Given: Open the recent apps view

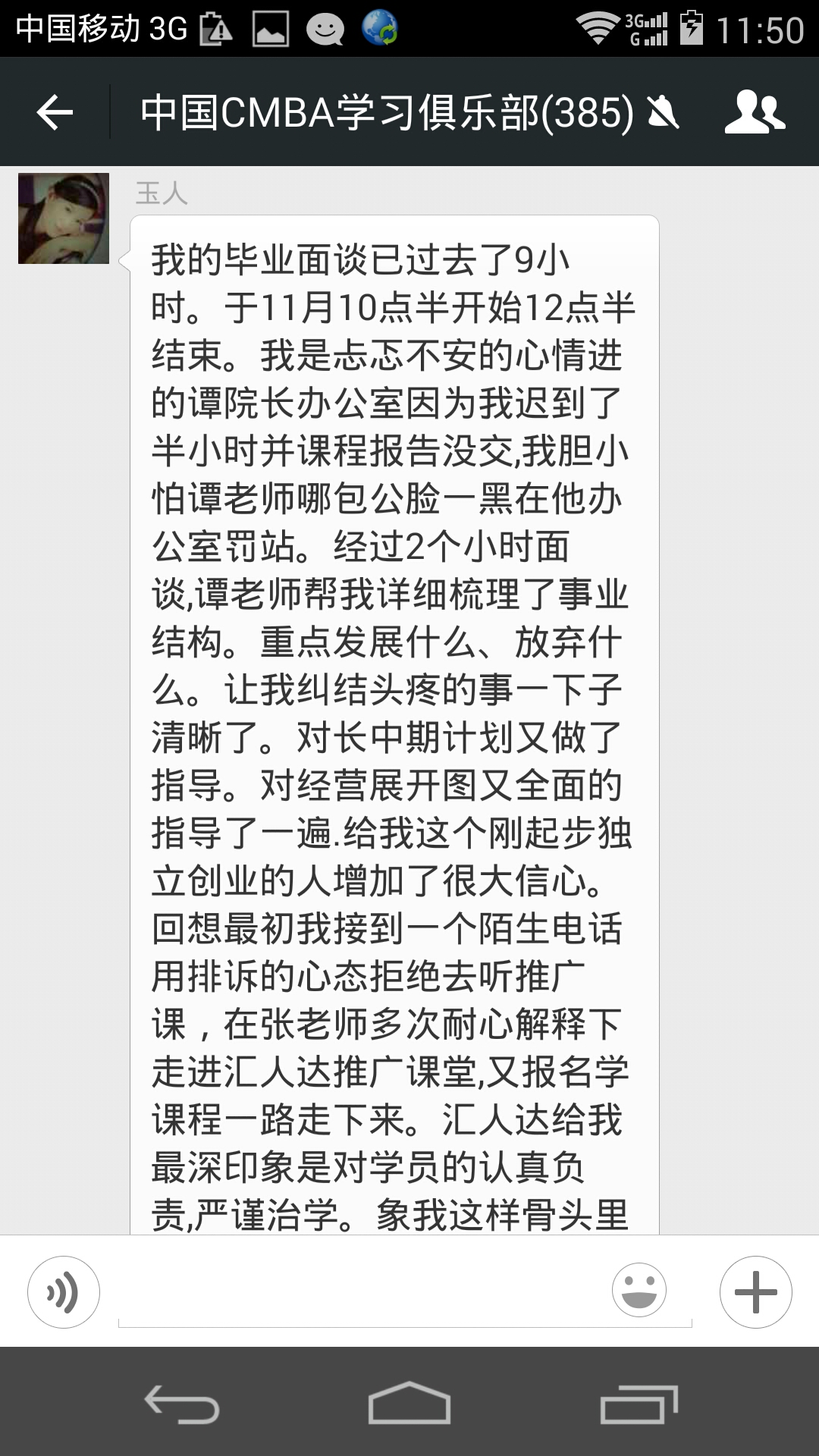Looking at the screenshot, I should 639,1403.
